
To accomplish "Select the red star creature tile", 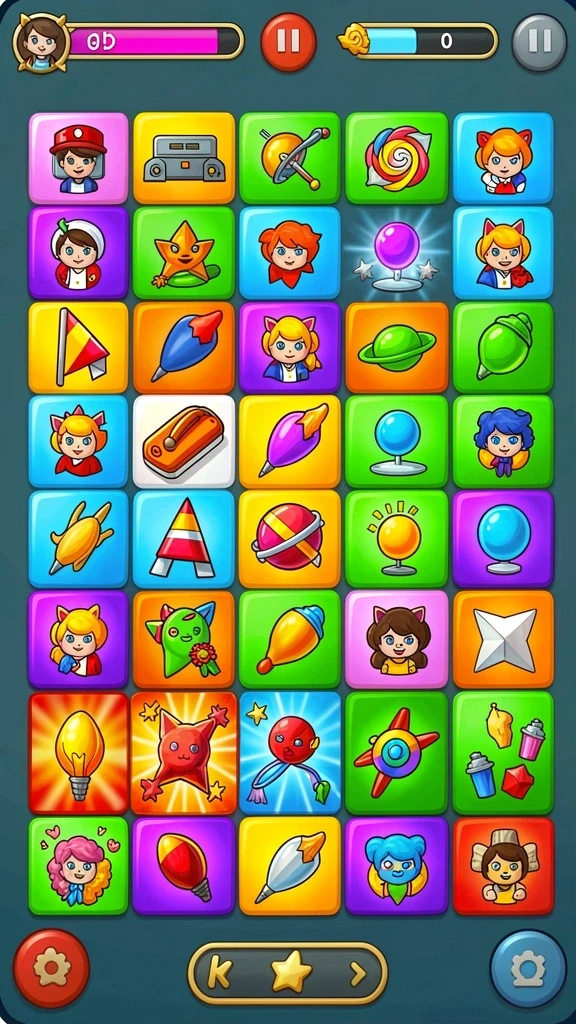I will tap(184, 754).
